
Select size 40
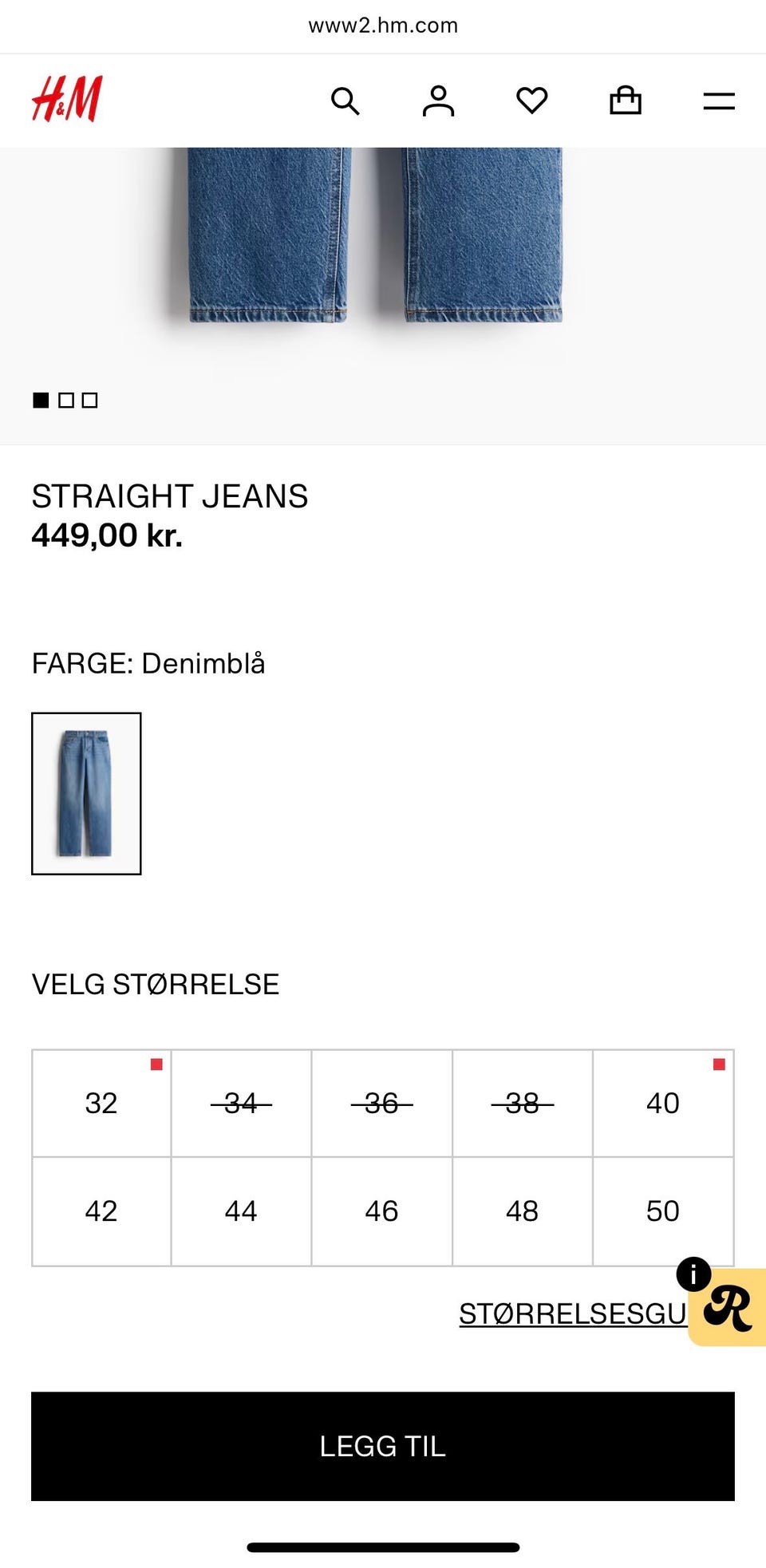(x=663, y=1103)
